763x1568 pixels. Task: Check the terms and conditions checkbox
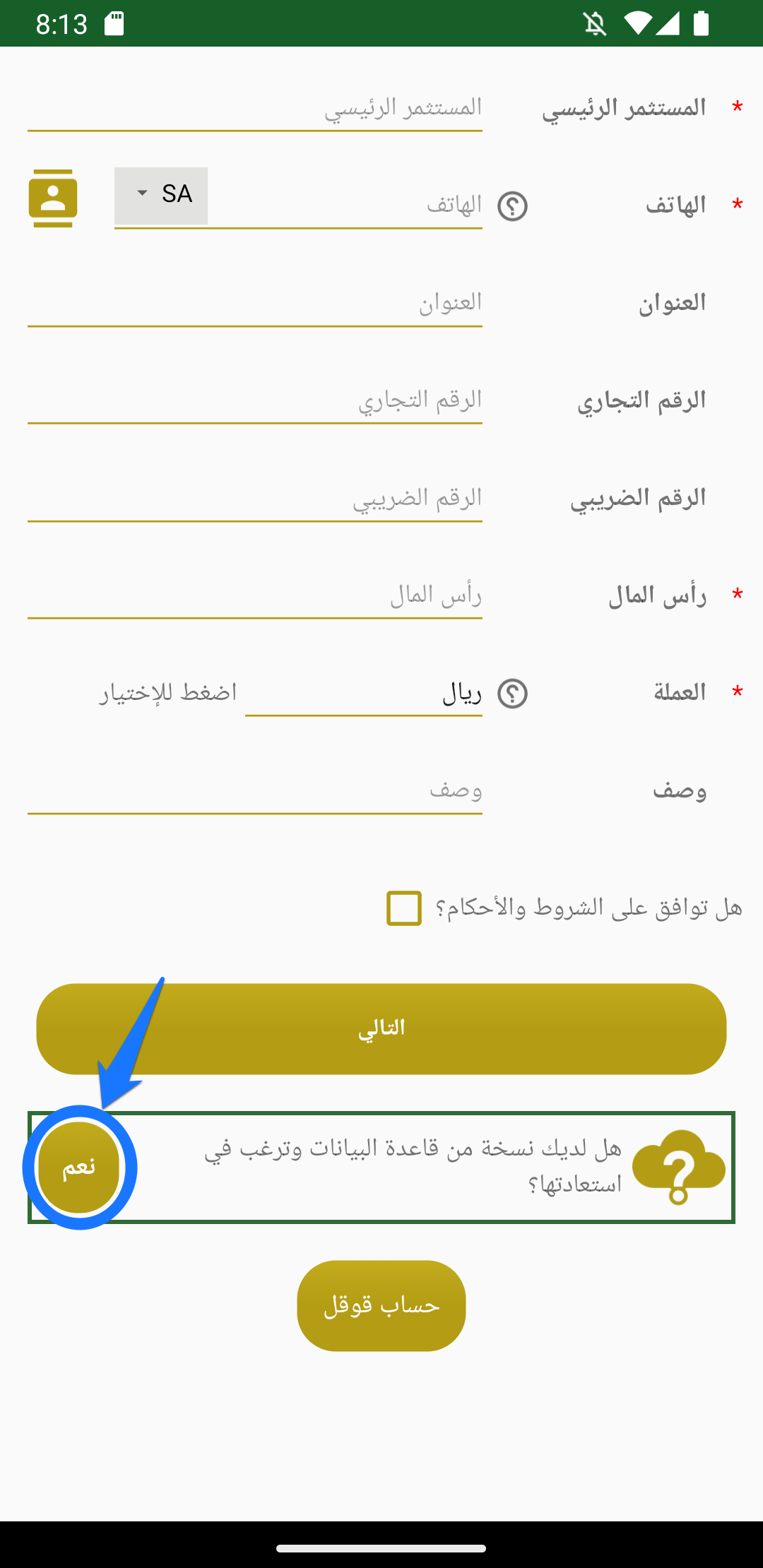click(x=404, y=908)
